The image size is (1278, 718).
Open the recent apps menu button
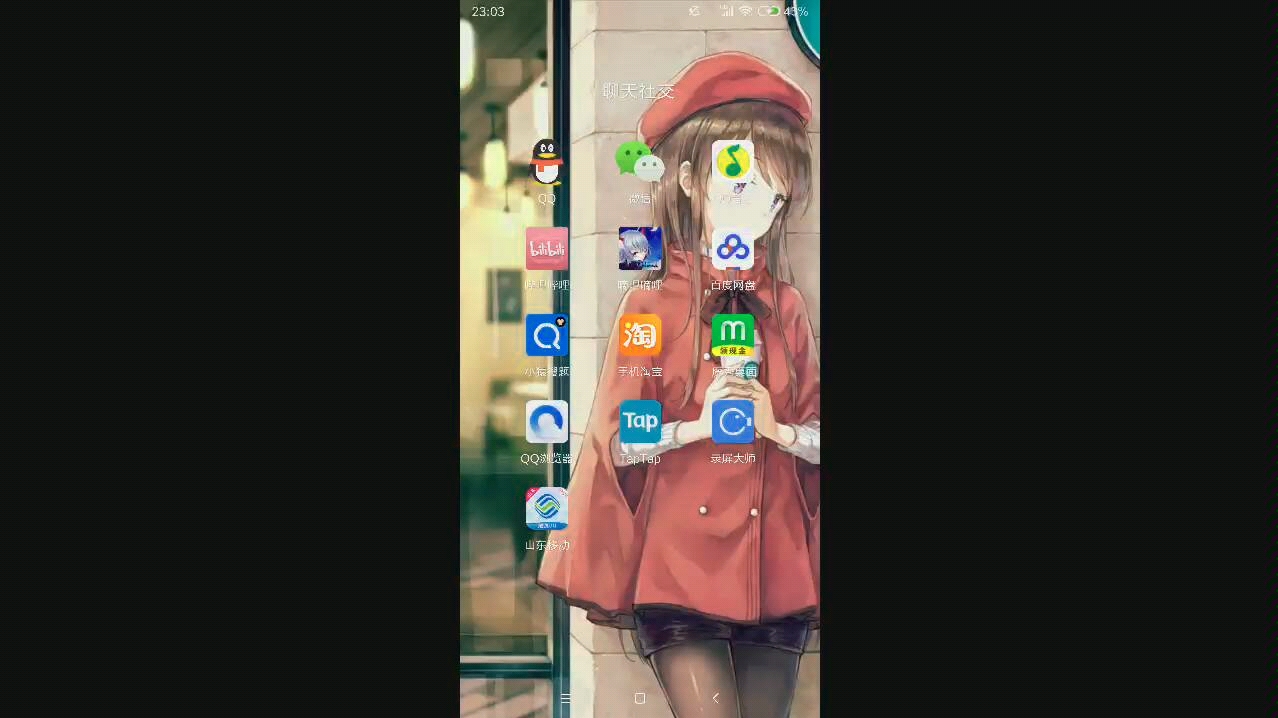[565, 698]
